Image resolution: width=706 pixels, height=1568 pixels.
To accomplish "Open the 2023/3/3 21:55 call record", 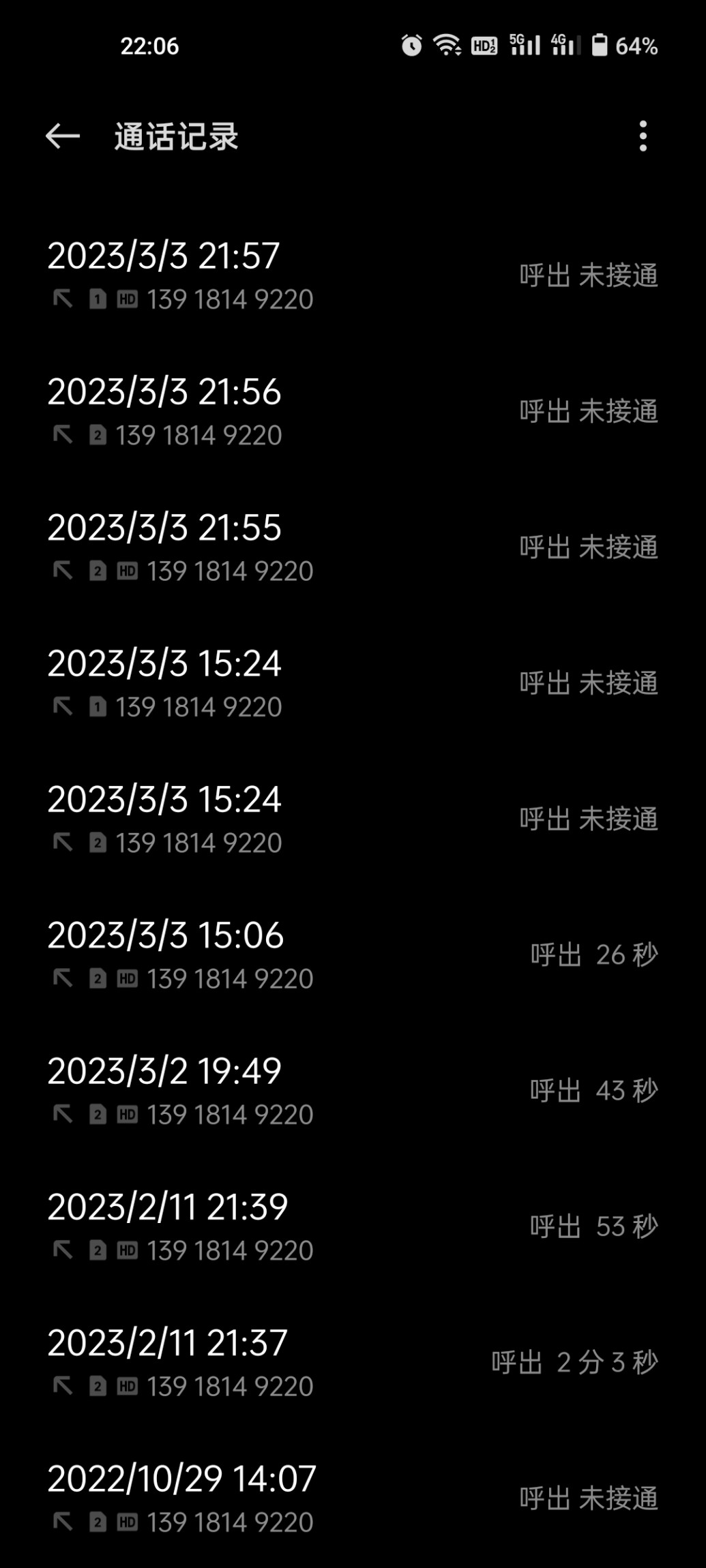I will (353, 547).
